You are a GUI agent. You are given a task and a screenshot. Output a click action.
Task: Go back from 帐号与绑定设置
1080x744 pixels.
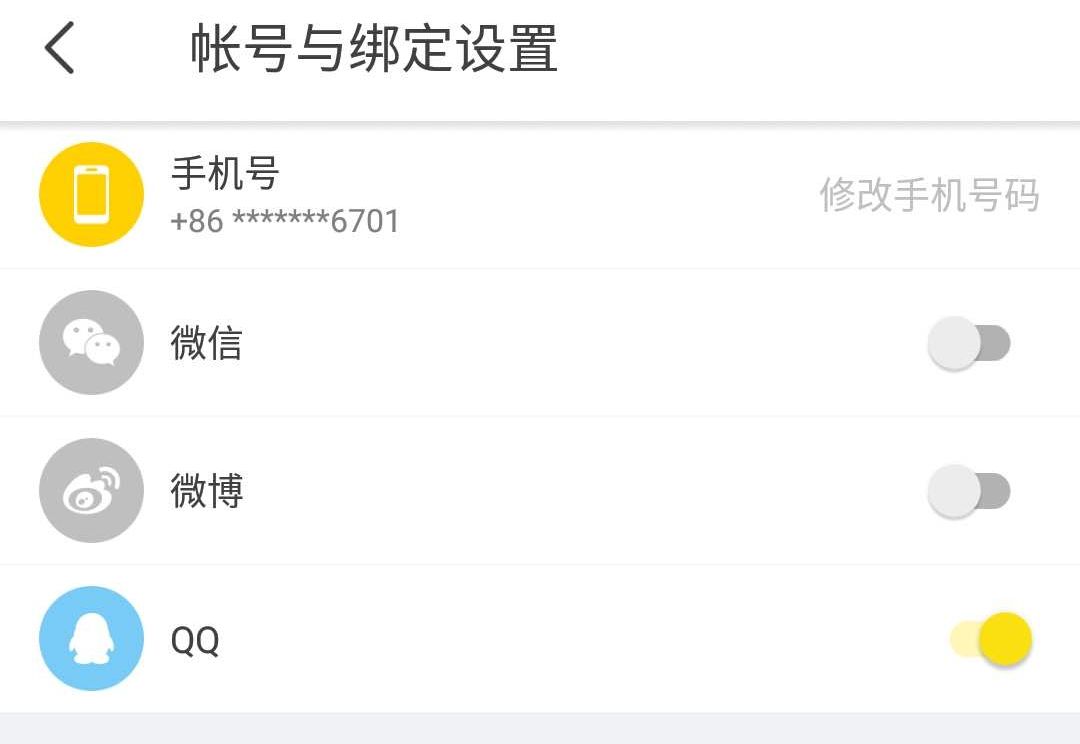pos(60,48)
